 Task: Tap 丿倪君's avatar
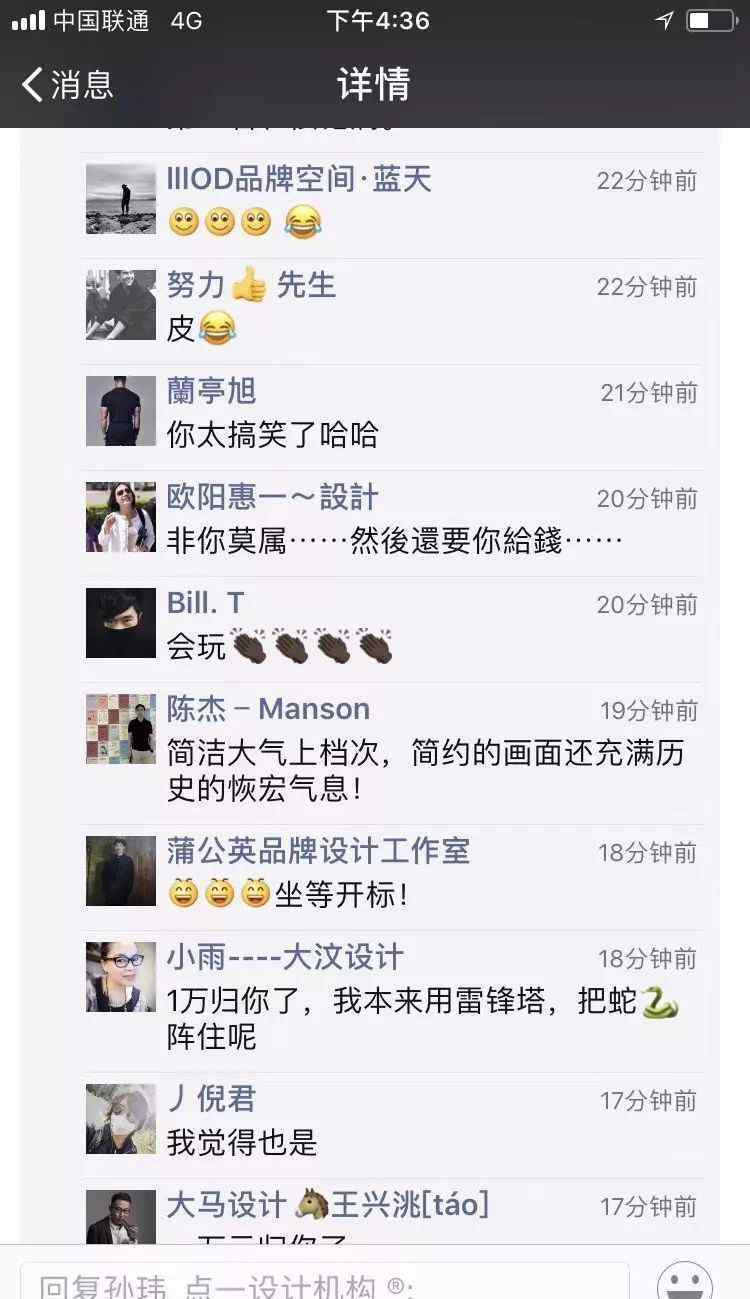121,1119
